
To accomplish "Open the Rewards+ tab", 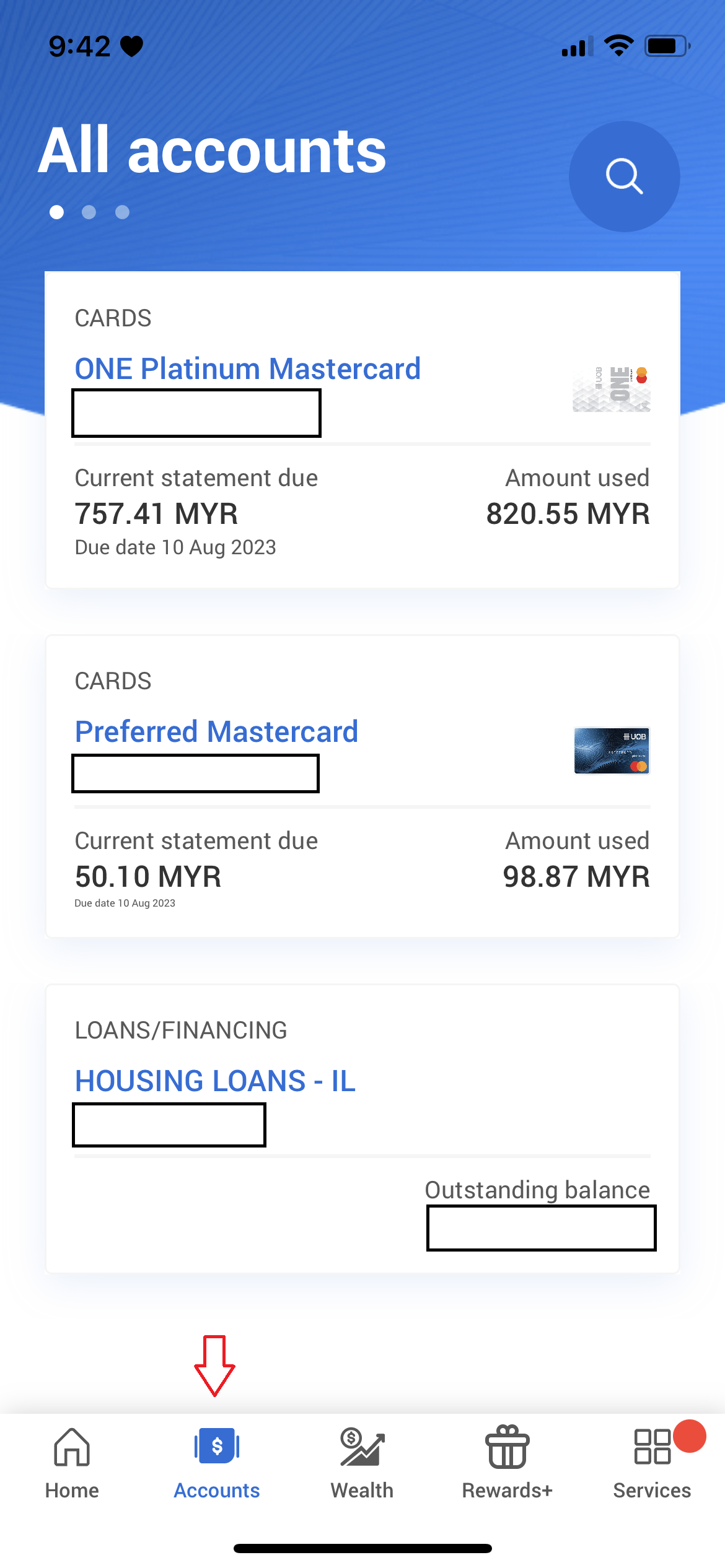I will point(507,1463).
